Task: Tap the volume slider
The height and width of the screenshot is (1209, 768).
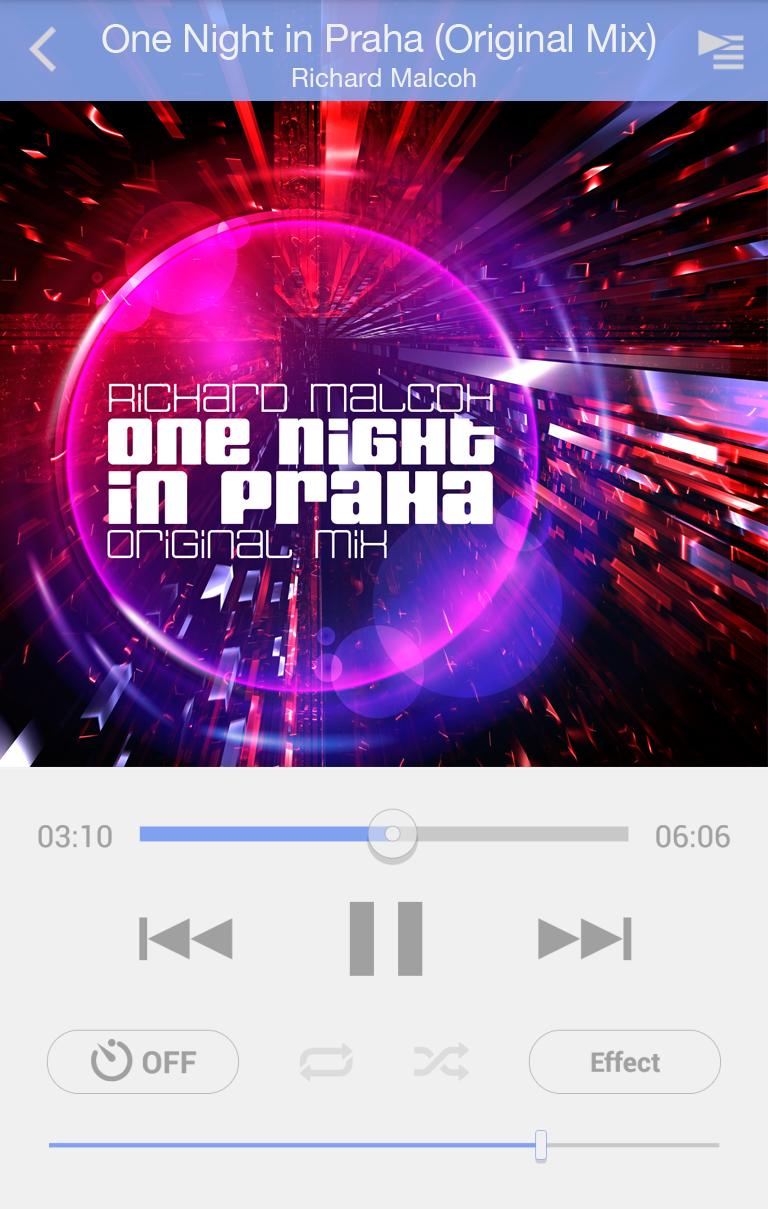Action: tap(384, 1145)
